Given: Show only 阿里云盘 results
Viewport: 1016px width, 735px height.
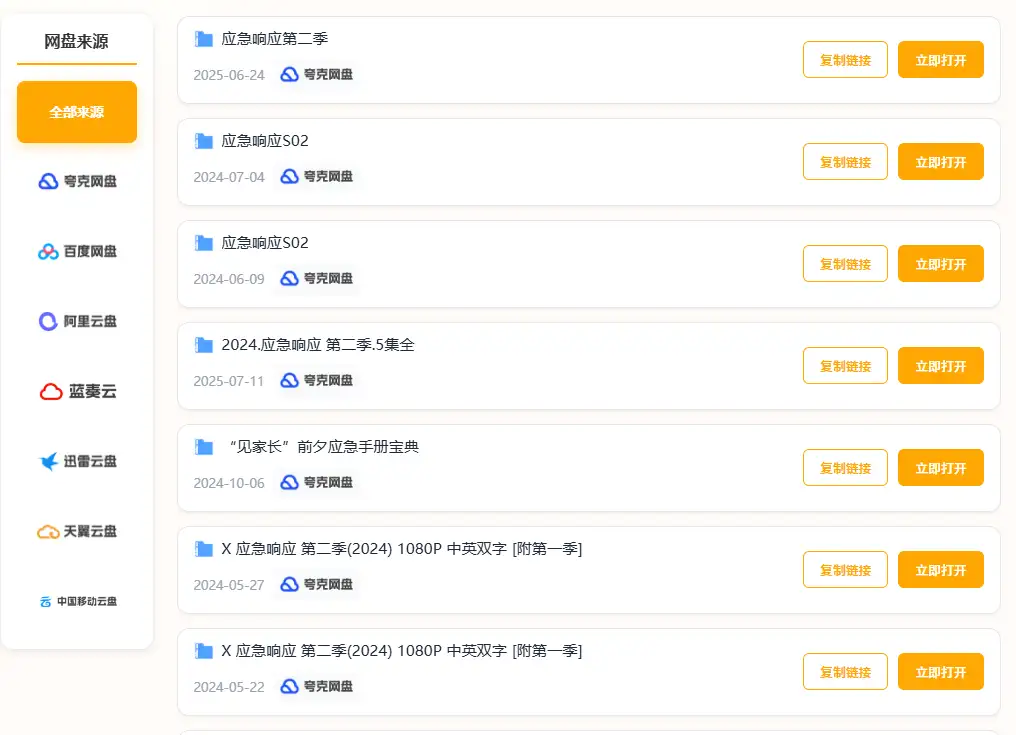Looking at the screenshot, I should pyautogui.click(x=77, y=321).
